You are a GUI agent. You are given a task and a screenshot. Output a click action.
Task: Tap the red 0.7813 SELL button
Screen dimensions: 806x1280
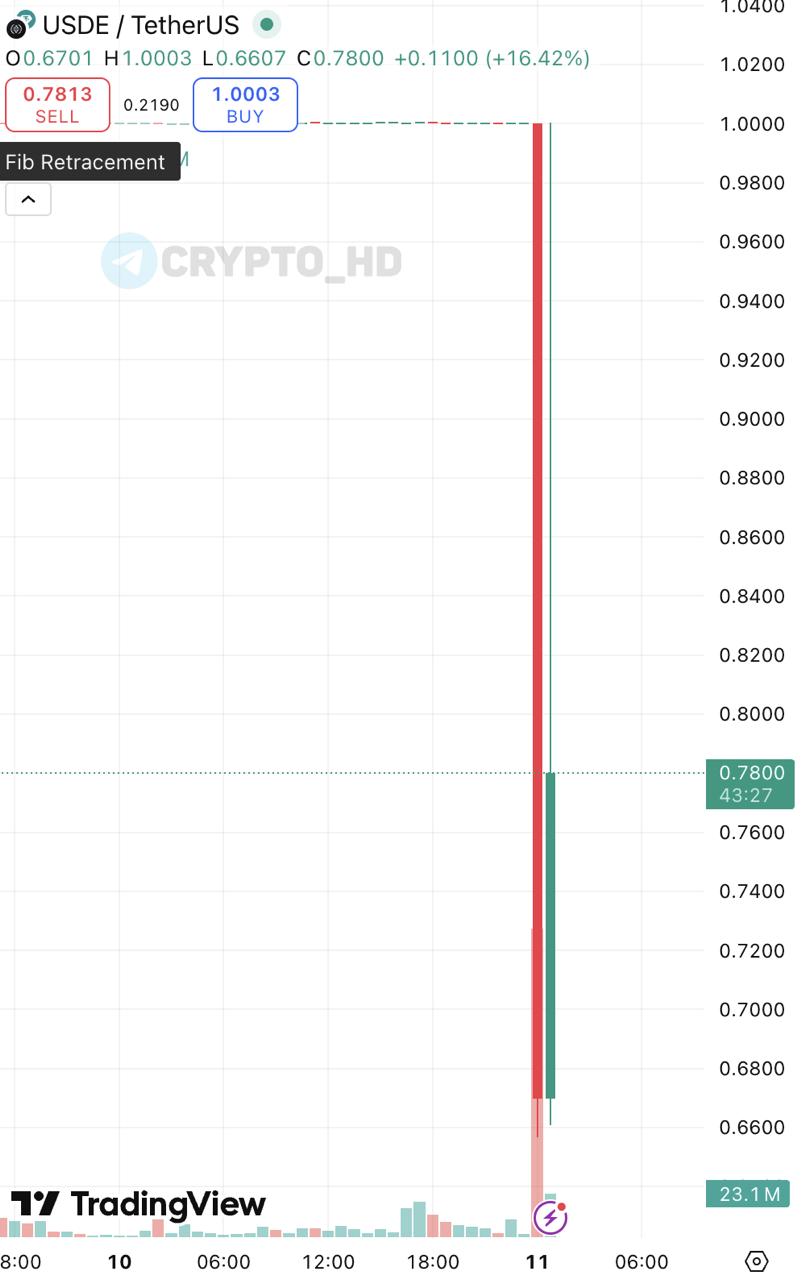tap(57, 105)
